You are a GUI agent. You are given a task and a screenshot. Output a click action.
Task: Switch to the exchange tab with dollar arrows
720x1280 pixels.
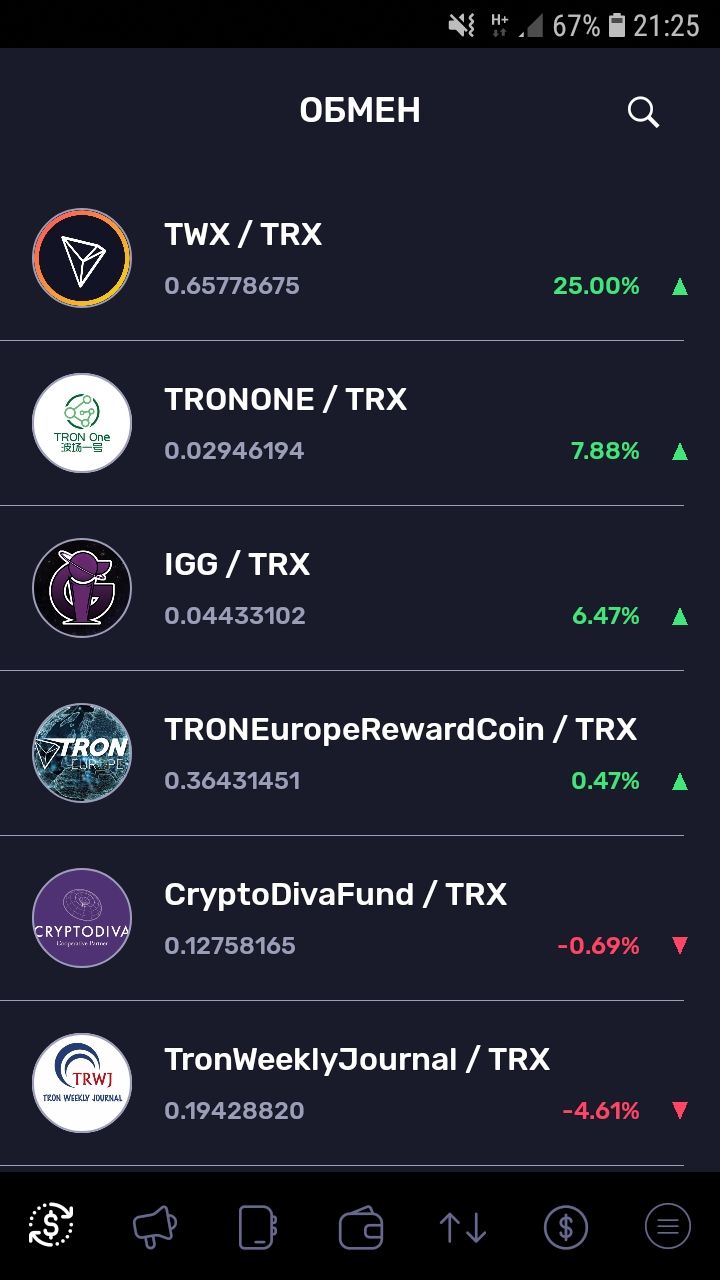tap(51, 1225)
